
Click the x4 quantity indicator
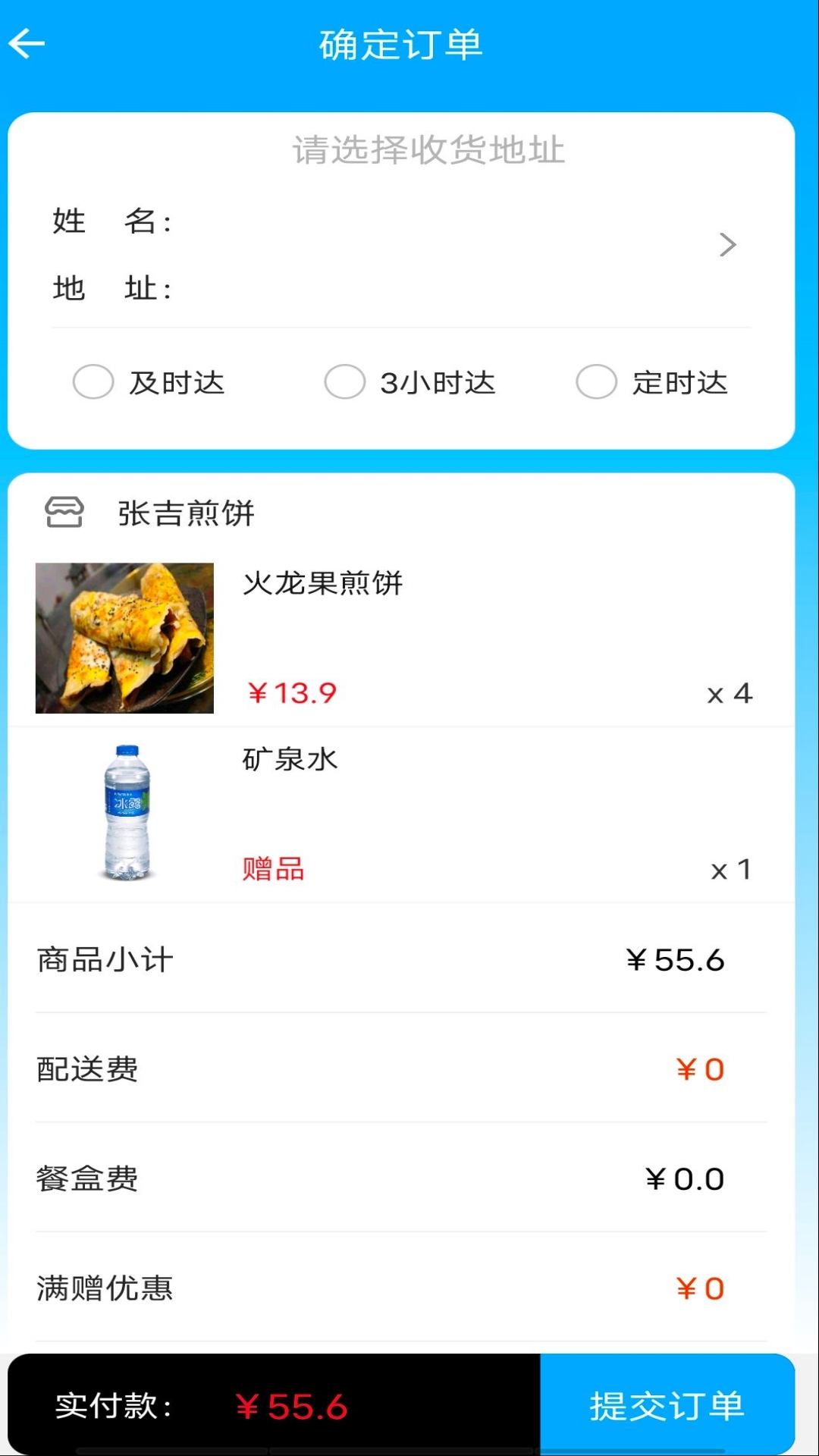pyautogui.click(x=730, y=692)
